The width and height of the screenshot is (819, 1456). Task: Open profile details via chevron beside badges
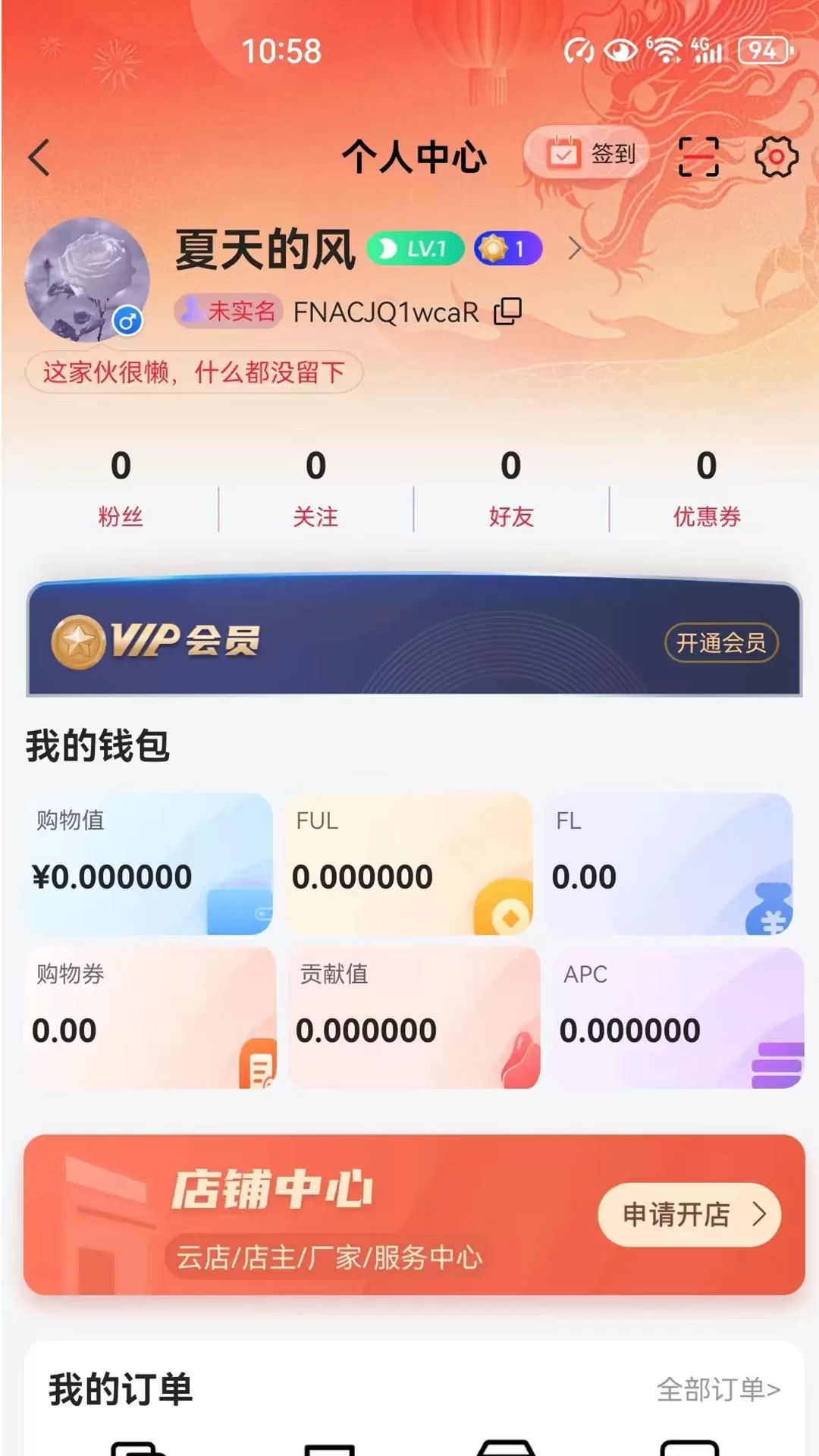point(575,248)
